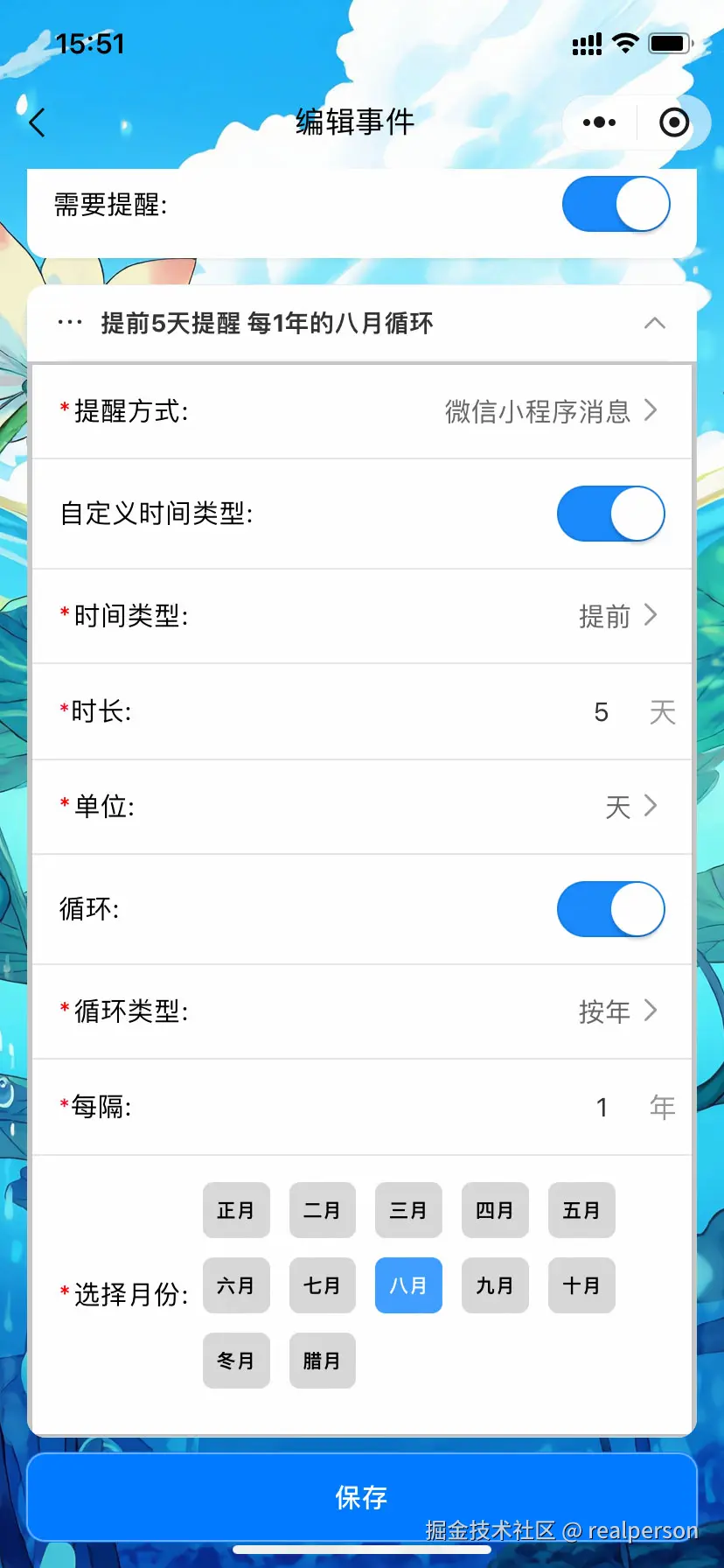Image resolution: width=724 pixels, height=1568 pixels.
Task: Open 提醒方式 selection
Action: [551, 410]
